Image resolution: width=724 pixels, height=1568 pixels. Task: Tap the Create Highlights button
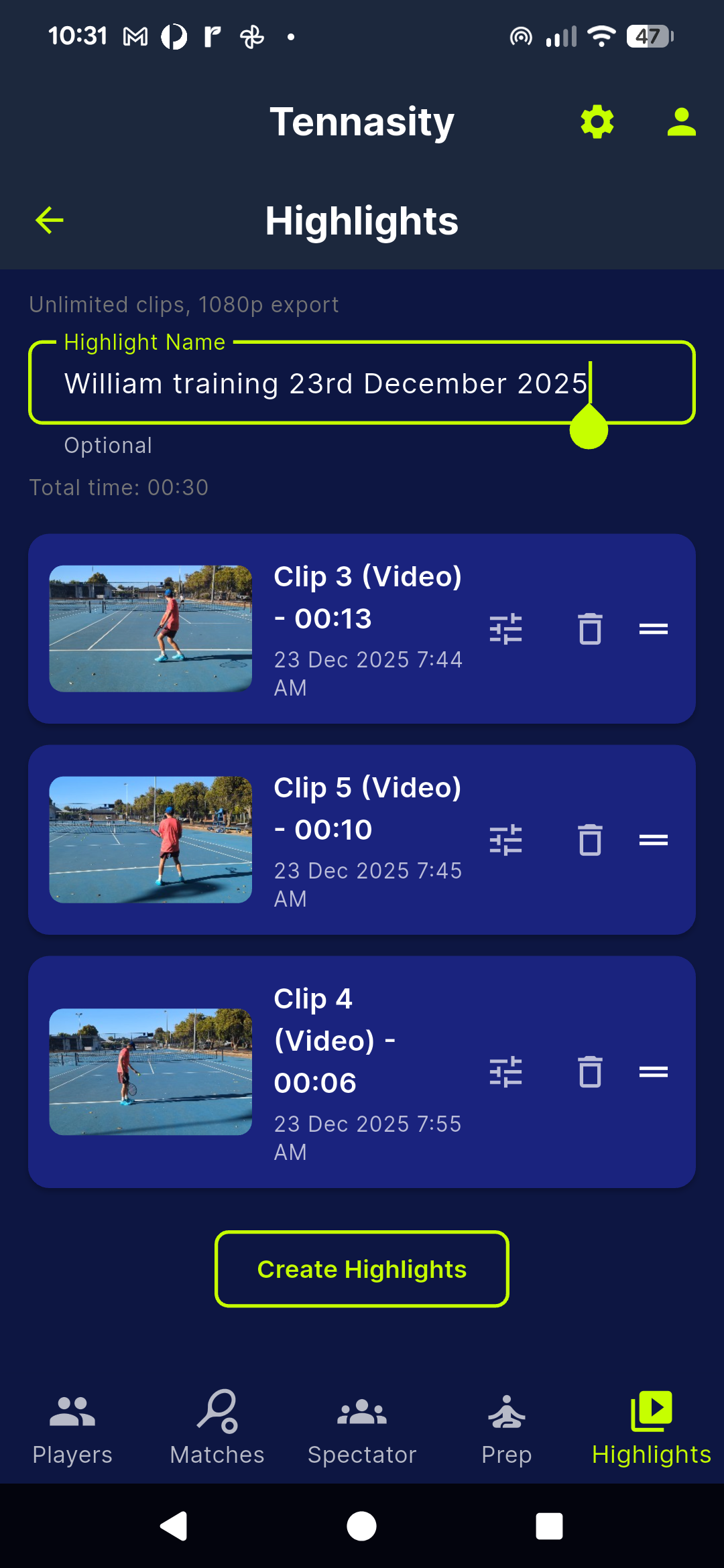pos(362,1269)
